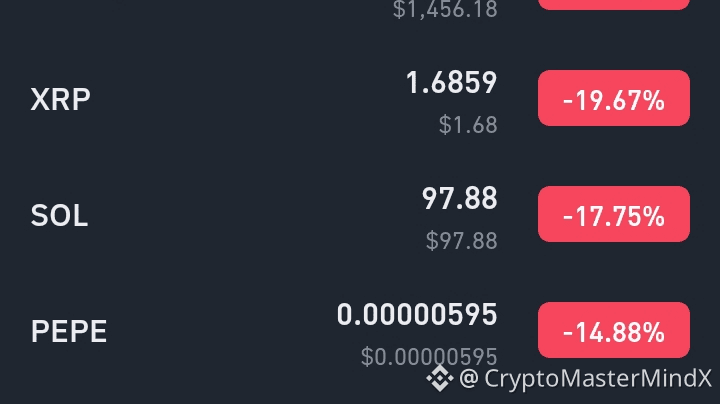Open the XRP market row

360,99
